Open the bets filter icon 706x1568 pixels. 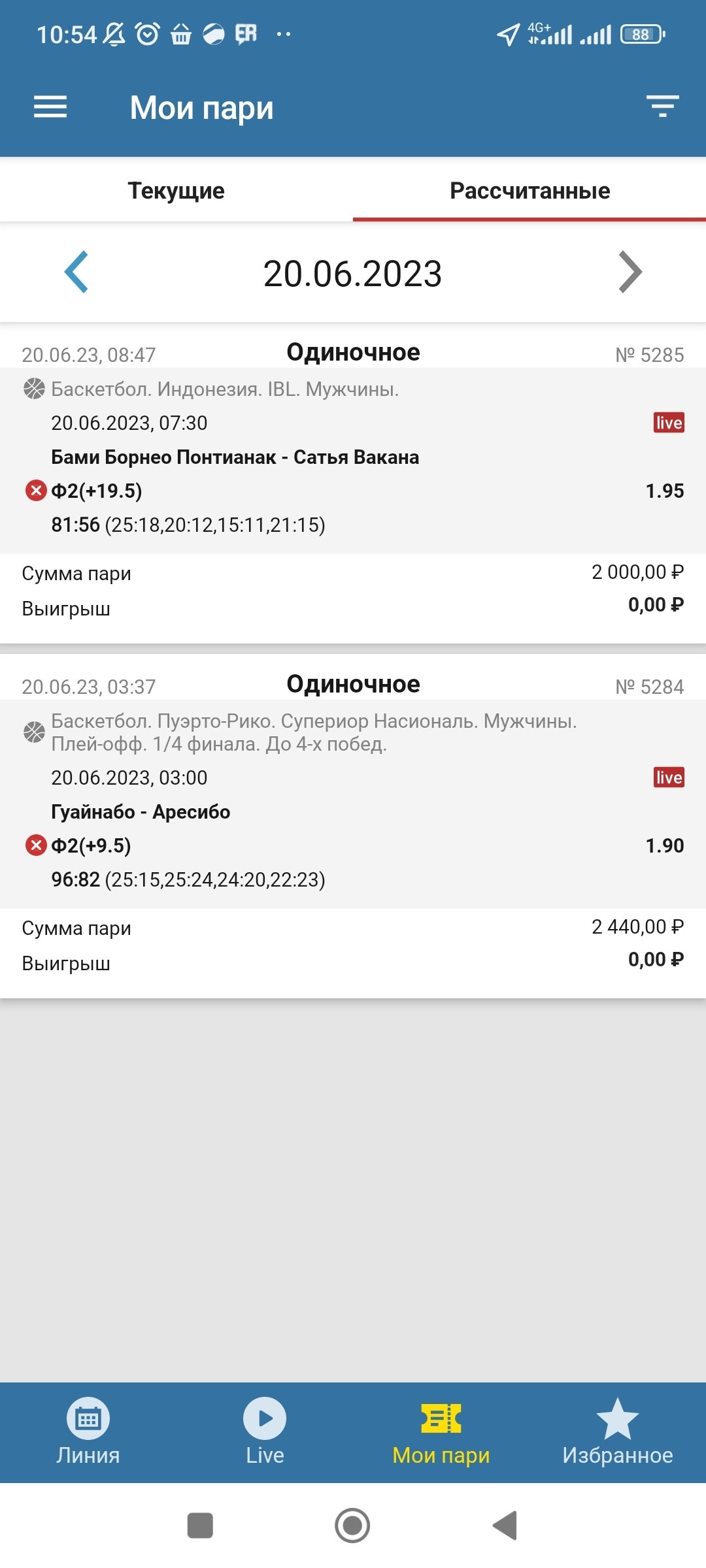[x=662, y=106]
